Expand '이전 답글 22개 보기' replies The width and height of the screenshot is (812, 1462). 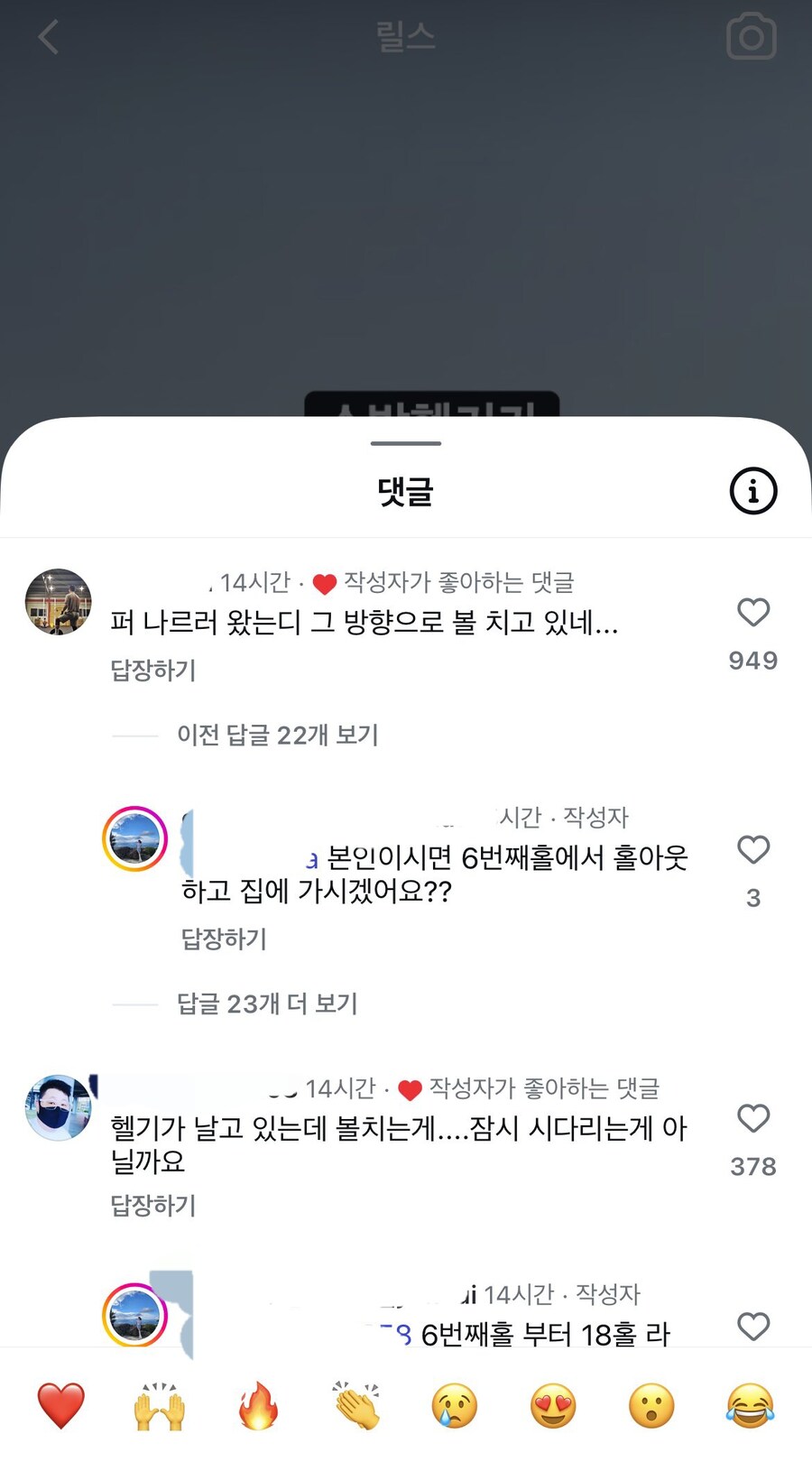pyautogui.click(x=276, y=735)
